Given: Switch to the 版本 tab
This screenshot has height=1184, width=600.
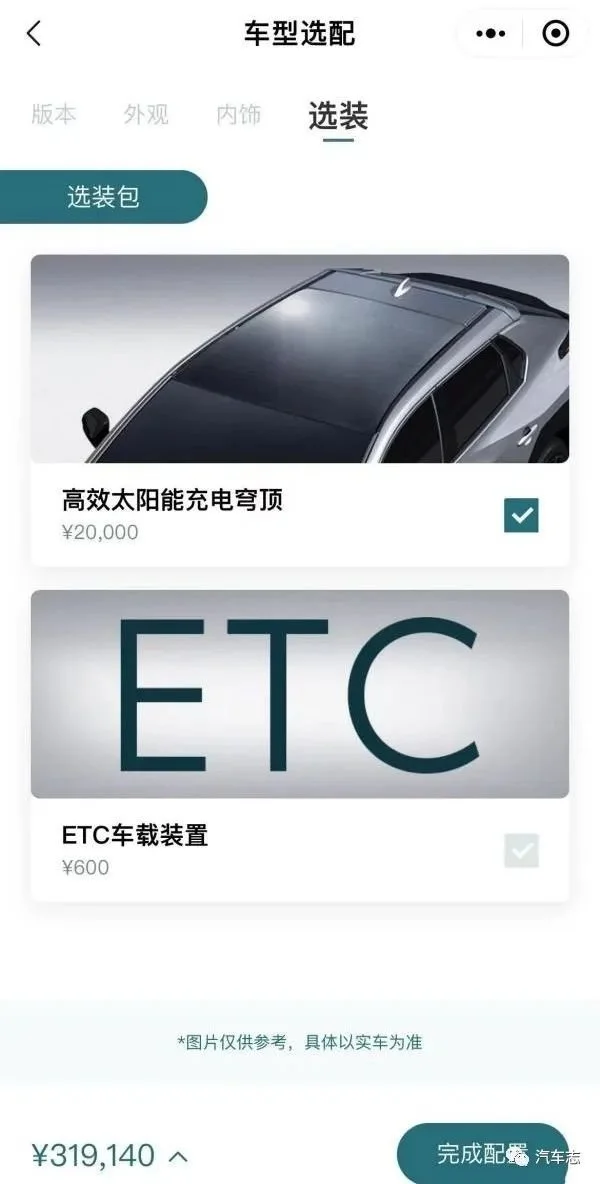Looking at the screenshot, I should point(54,114).
